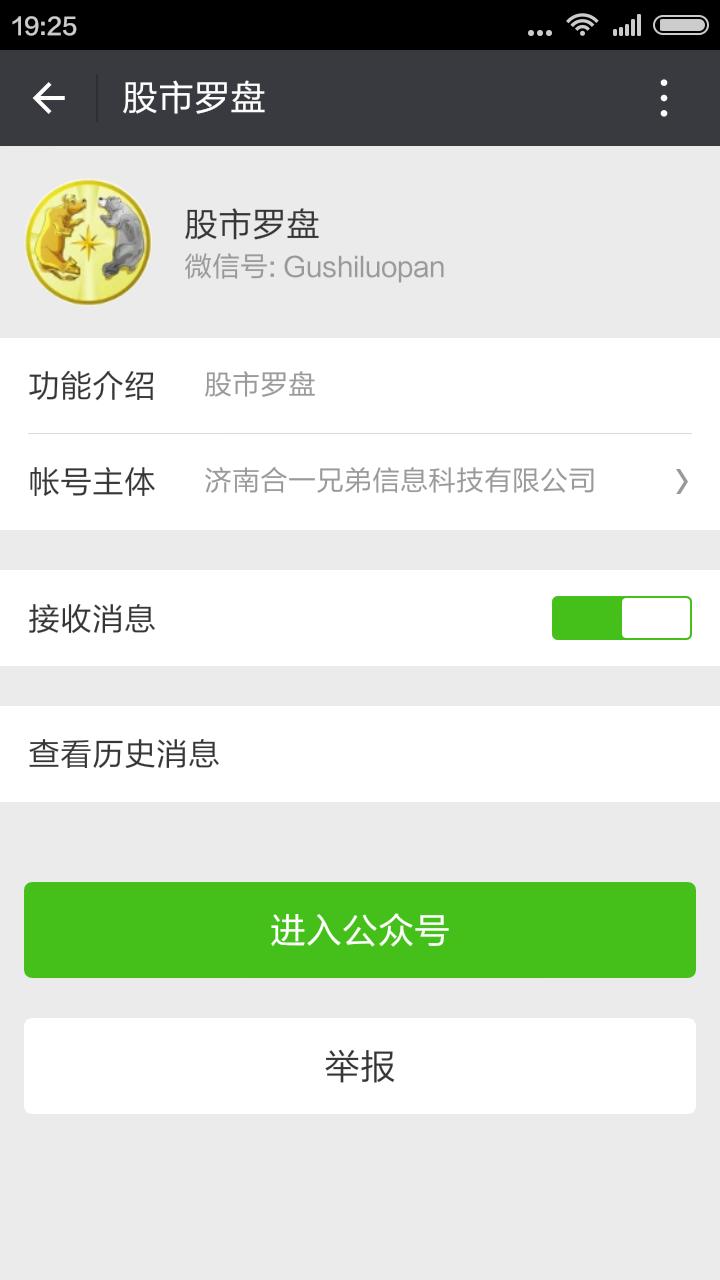This screenshot has height=1280, width=720.
Task: Open the three-dot options menu
Action: pos(663,97)
